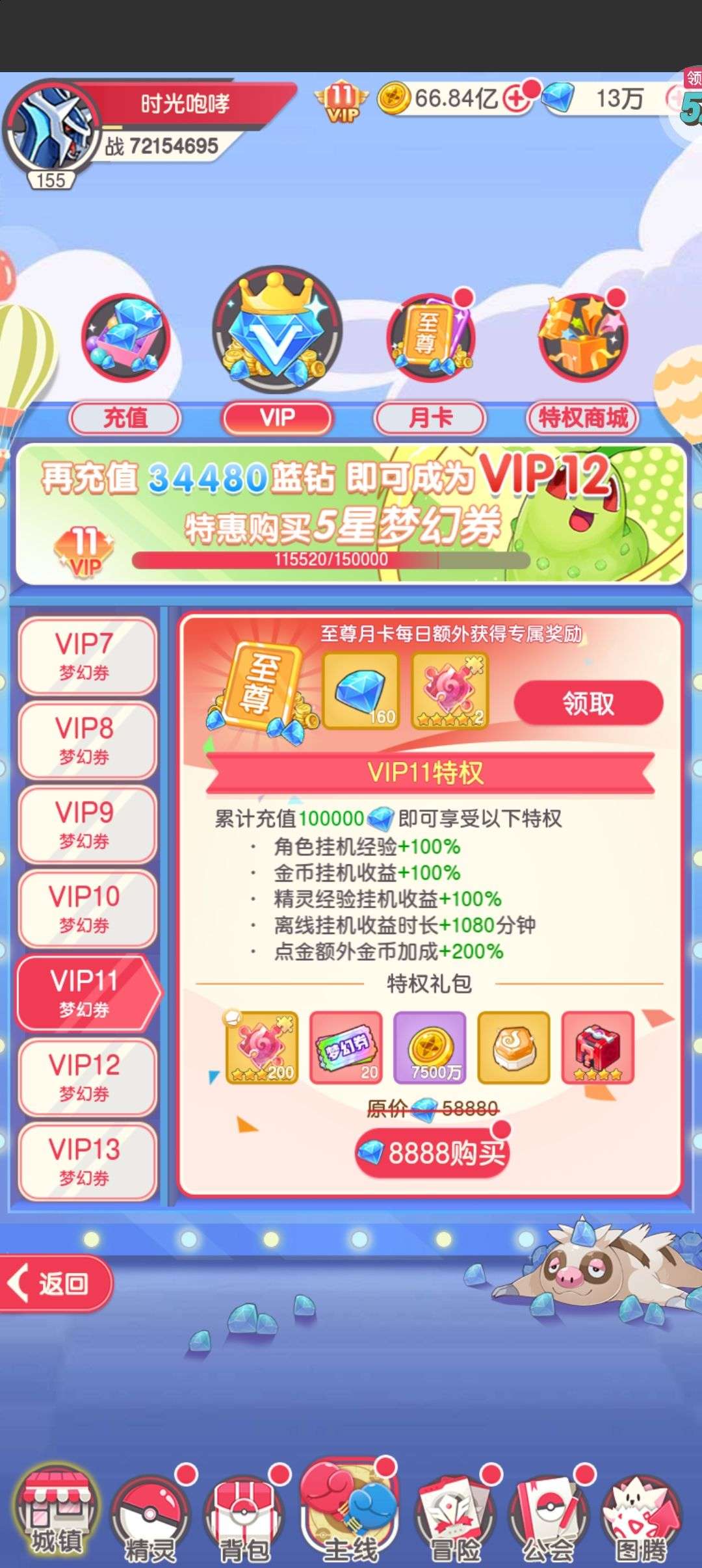Open the 特权商城 privilege shop tab

[582, 418]
